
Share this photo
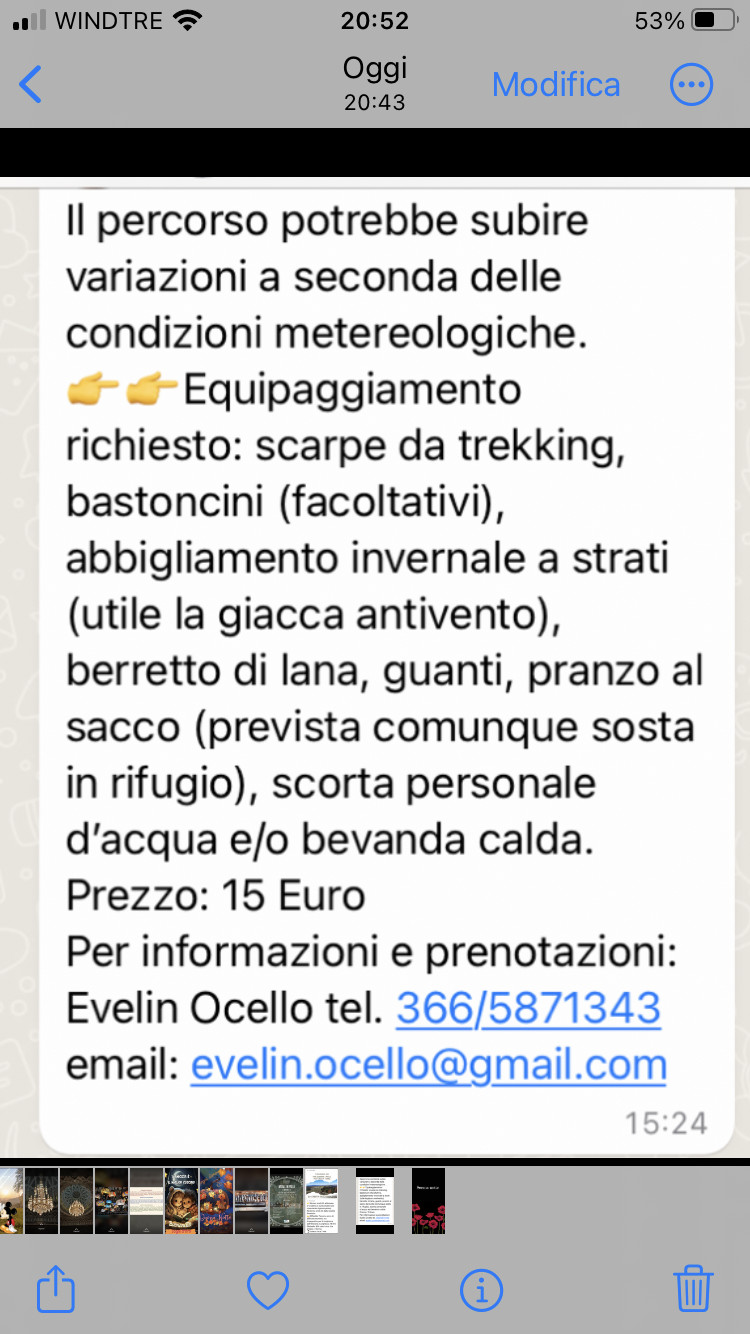click(56, 1288)
